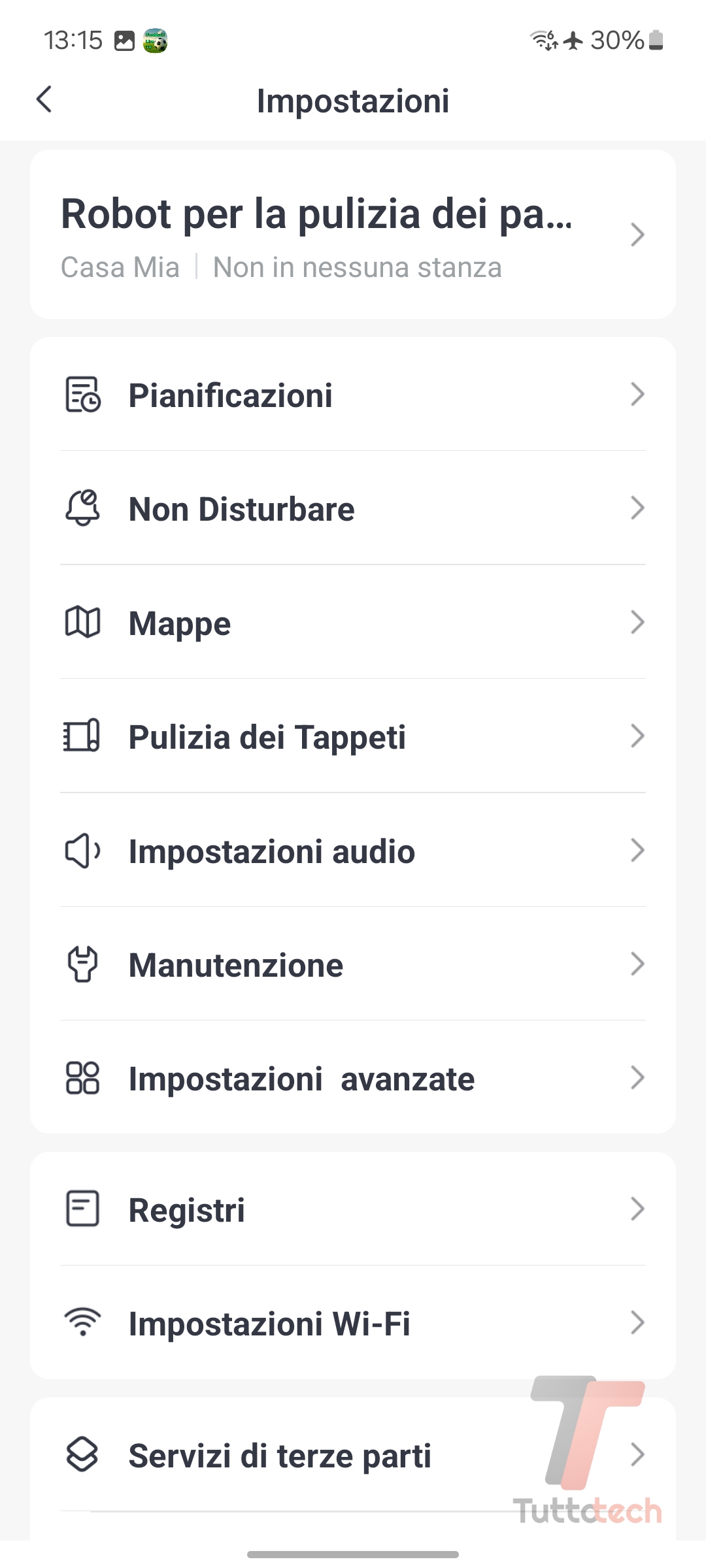This screenshot has width=706, height=1568.
Task: Go to Impostazioni audio
Action: point(353,851)
